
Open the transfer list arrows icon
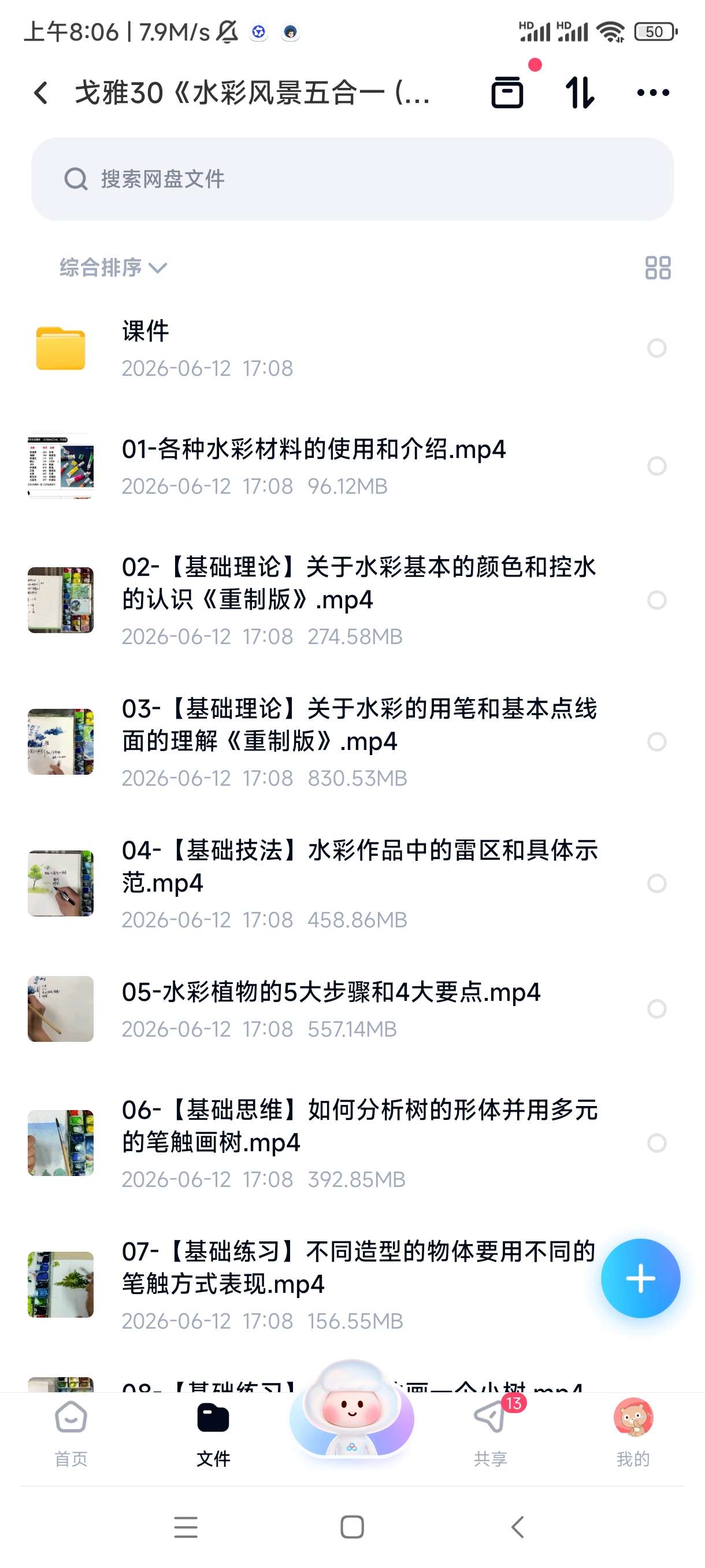click(x=579, y=93)
